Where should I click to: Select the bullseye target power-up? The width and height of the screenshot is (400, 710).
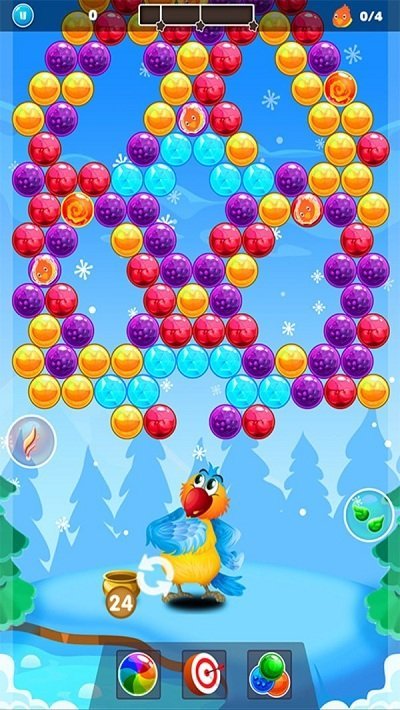pyautogui.click(x=203, y=674)
